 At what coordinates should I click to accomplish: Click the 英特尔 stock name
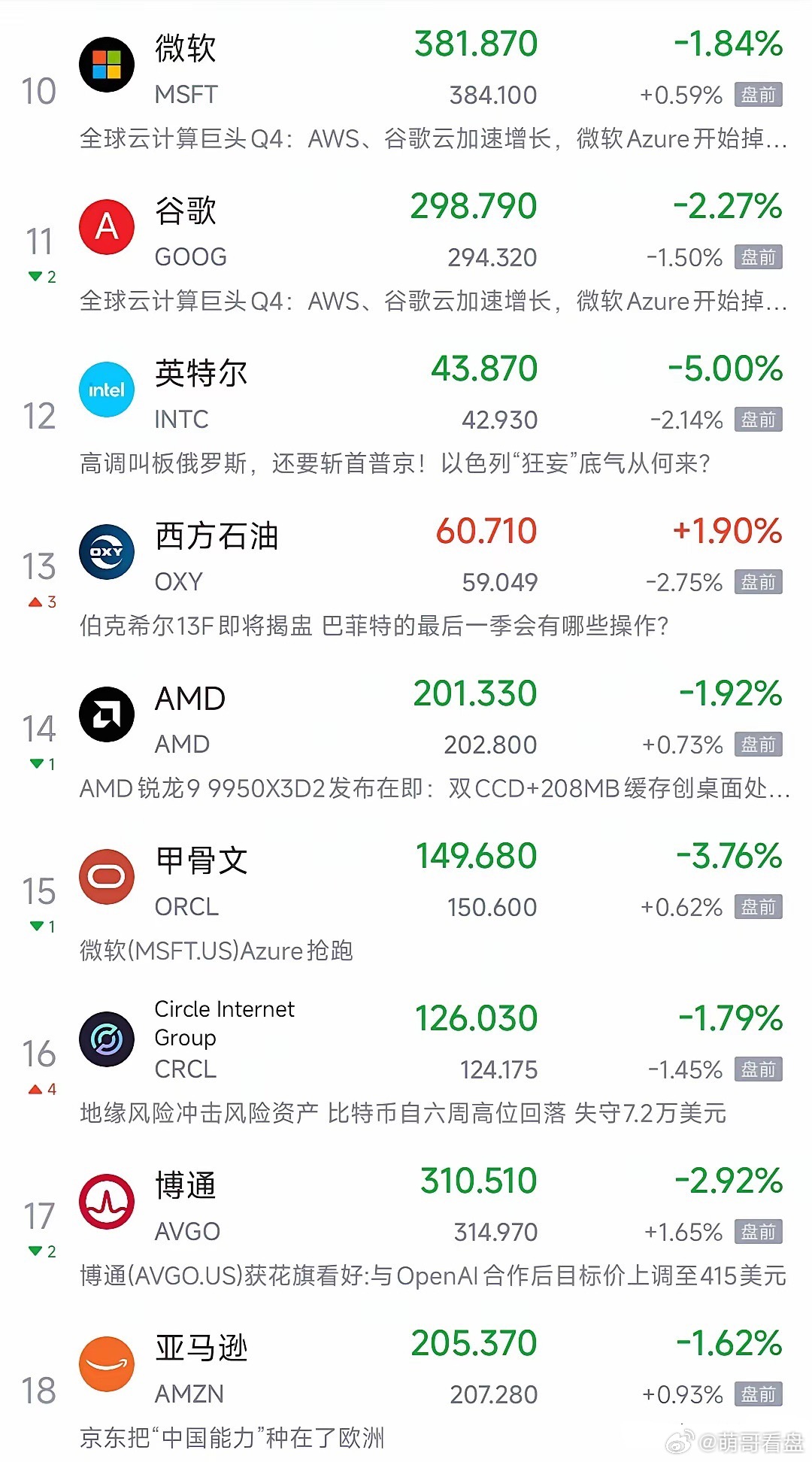tap(201, 372)
